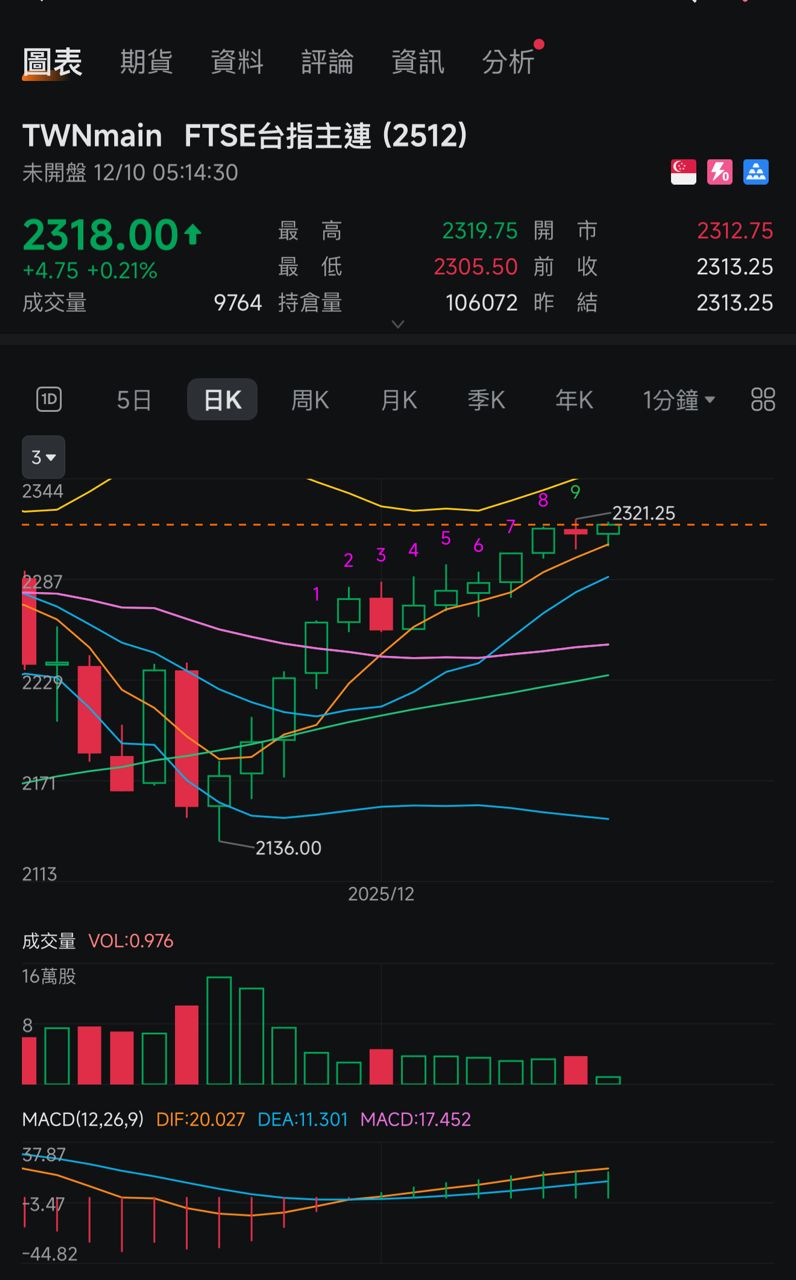Screen dimensions: 796x1280
Task: Select the 圖表 tab
Action: point(52,62)
